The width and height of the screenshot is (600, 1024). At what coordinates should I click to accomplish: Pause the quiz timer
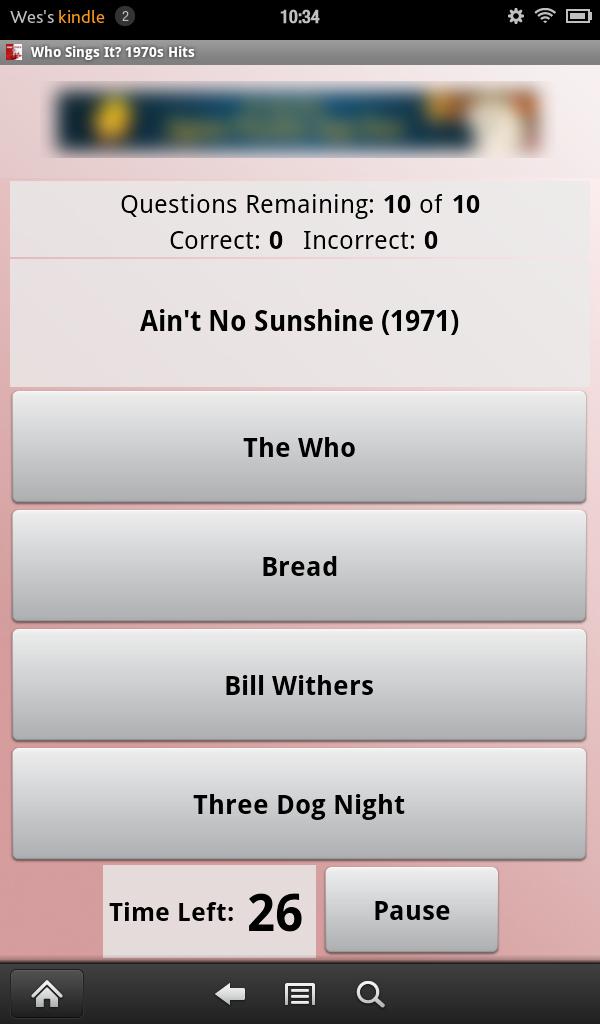tap(411, 910)
